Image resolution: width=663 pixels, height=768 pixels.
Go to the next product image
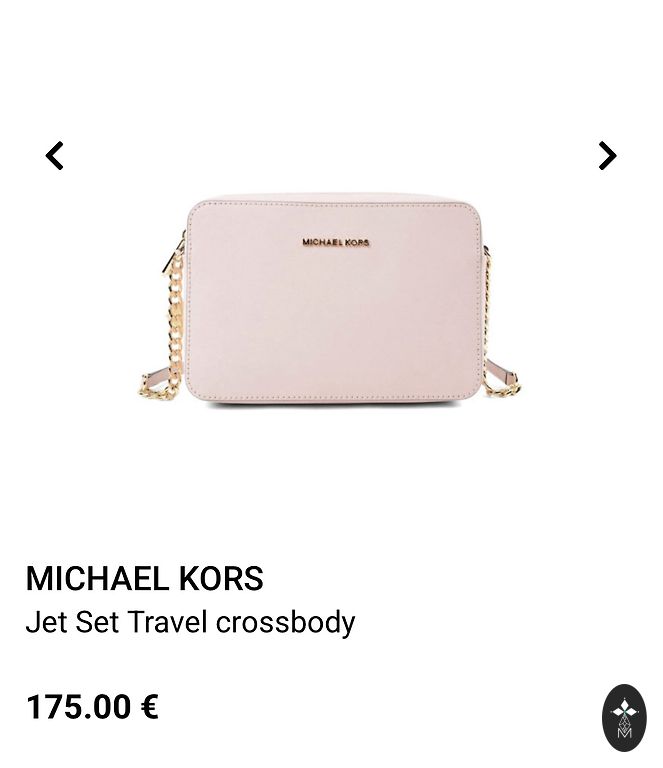point(607,156)
